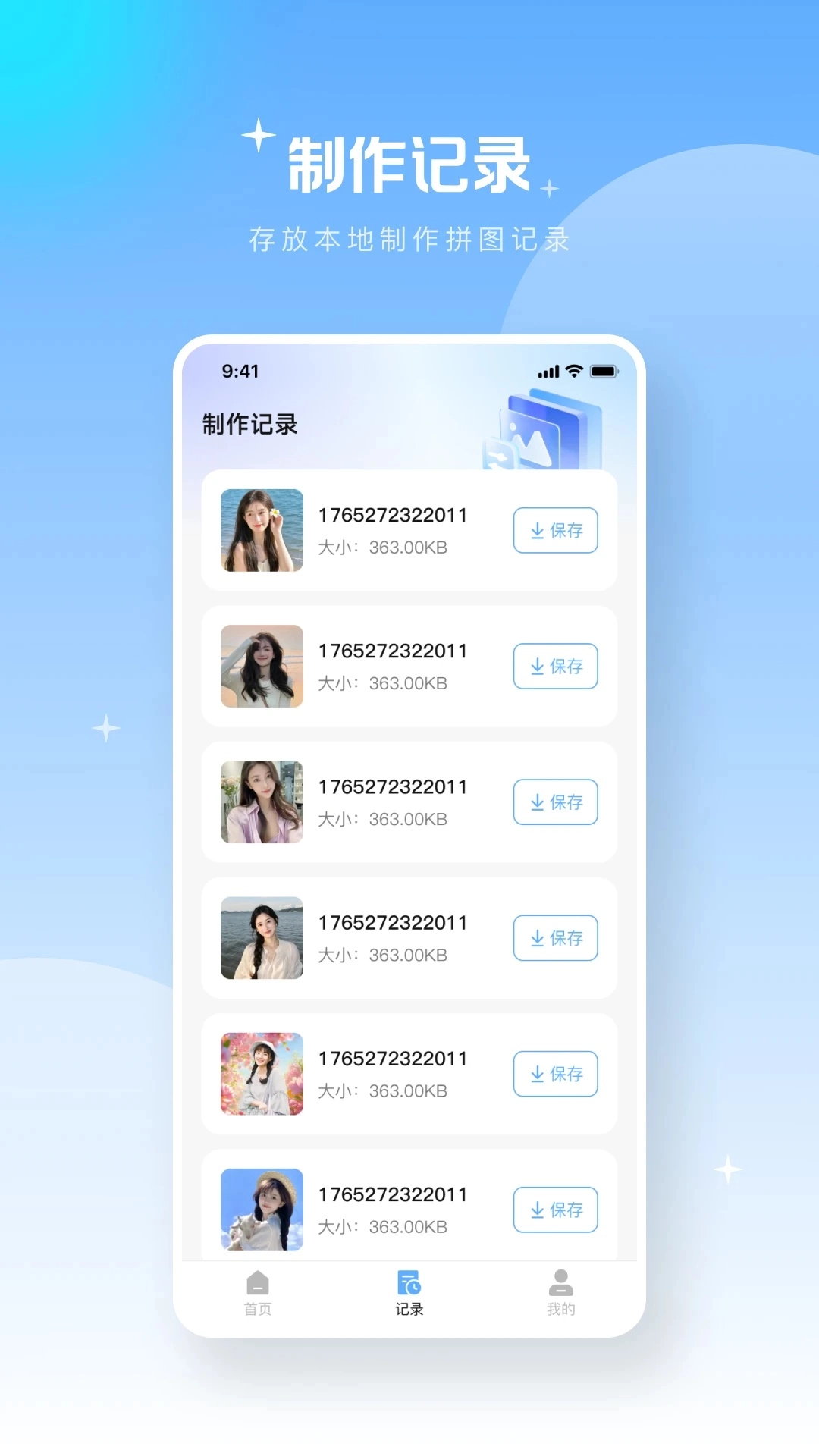Image resolution: width=819 pixels, height=1456 pixels.
Task: Open the 我的 profile tab icon
Action: pyautogui.click(x=560, y=1281)
